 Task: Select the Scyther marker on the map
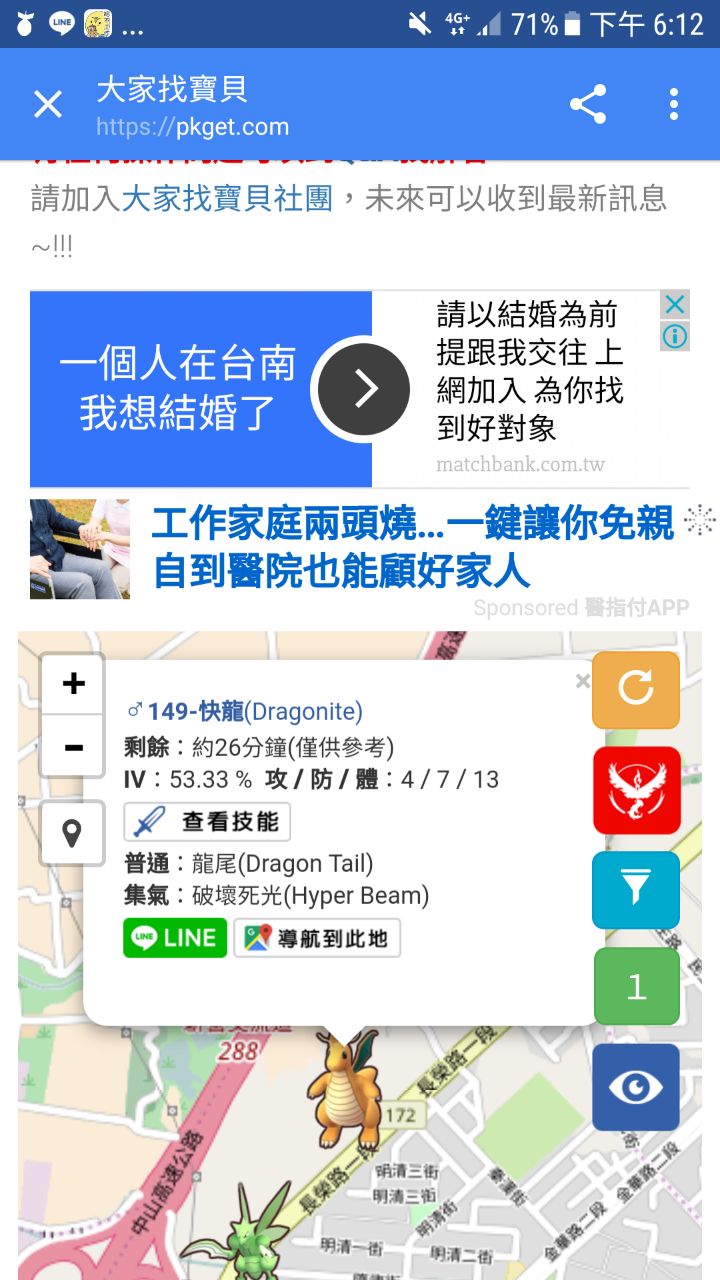[x=240, y=1235]
